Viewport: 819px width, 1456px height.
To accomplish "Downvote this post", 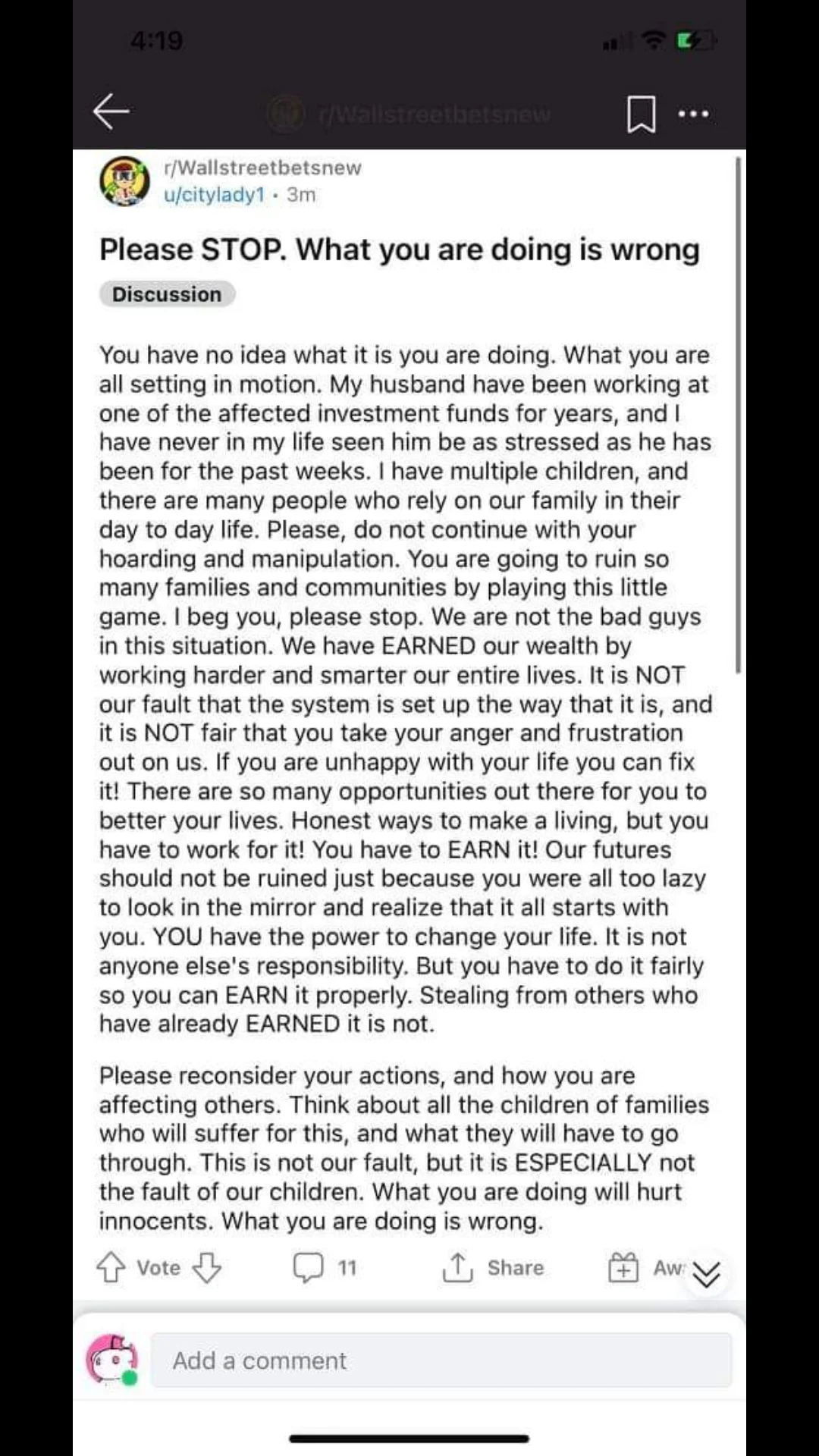I will point(206,1267).
